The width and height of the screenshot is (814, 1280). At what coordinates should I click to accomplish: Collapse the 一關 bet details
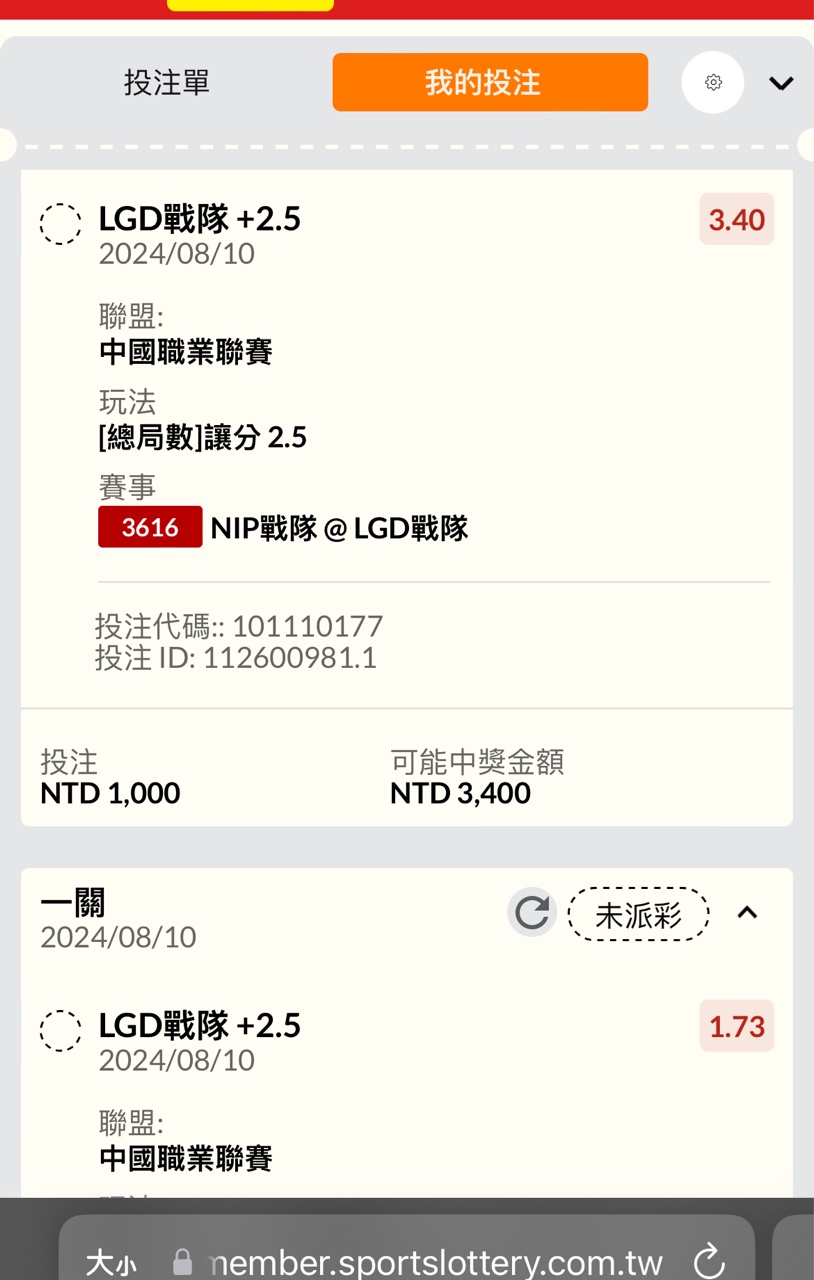747,913
